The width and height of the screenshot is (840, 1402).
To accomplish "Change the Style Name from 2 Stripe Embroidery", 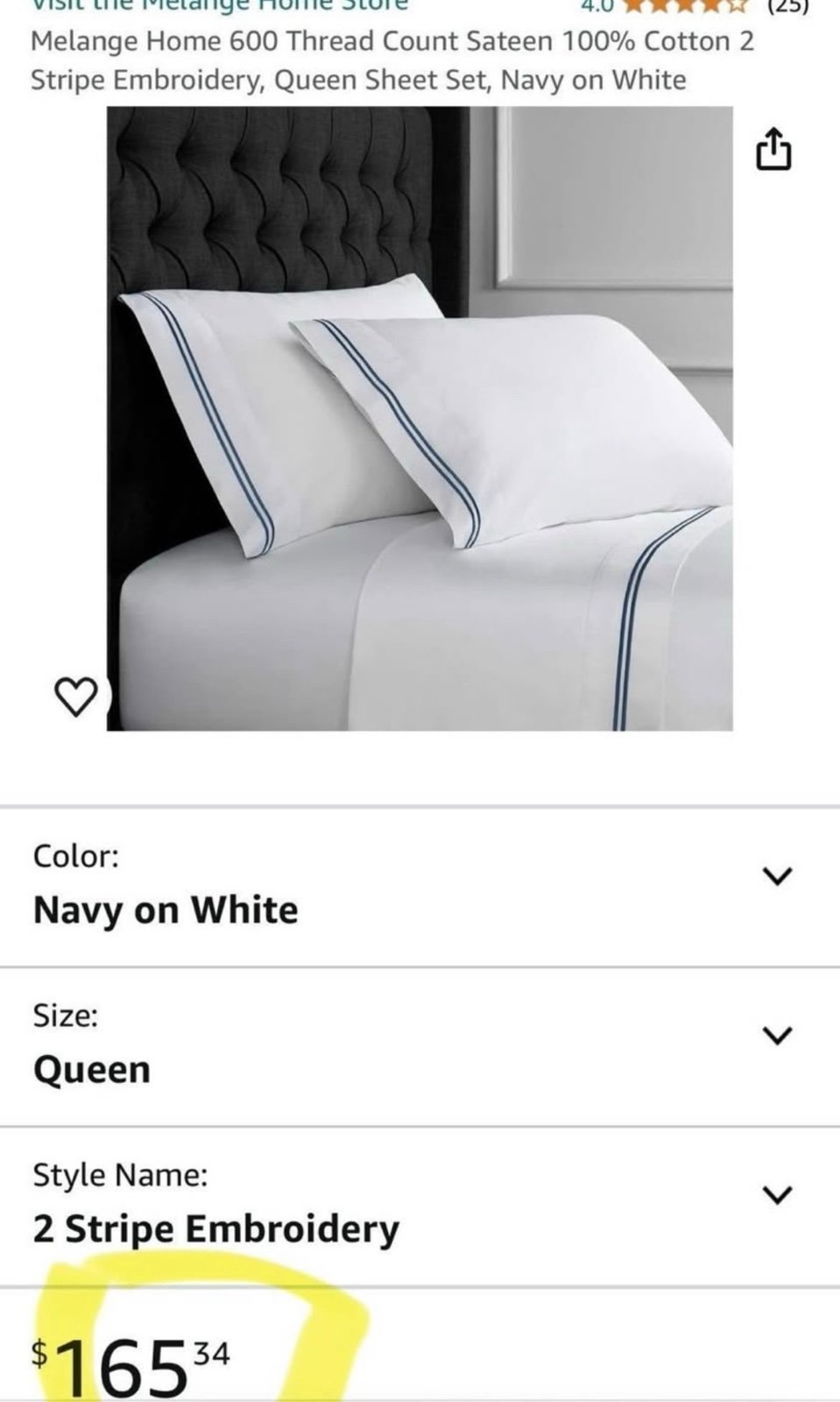I will coord(420,1206).
